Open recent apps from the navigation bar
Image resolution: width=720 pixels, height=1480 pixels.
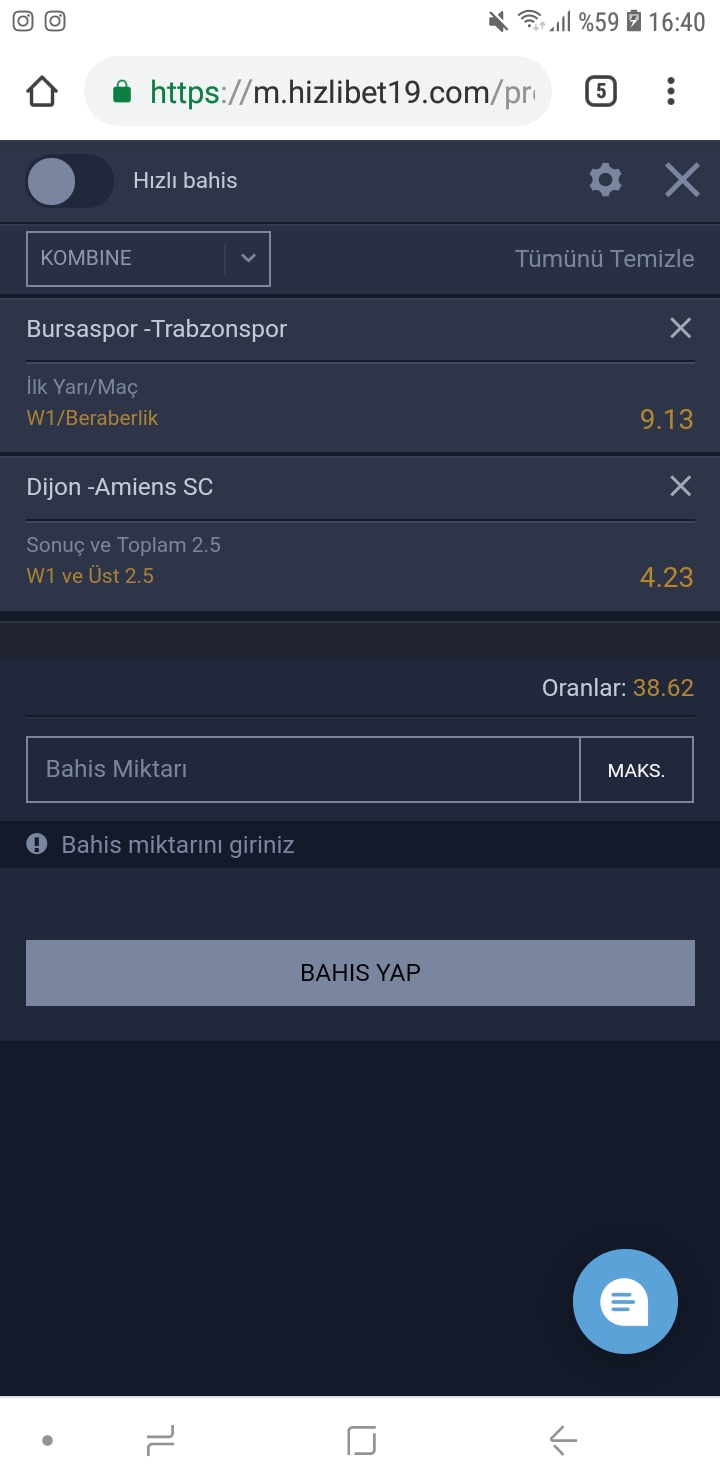click(x=161, y=1440)
